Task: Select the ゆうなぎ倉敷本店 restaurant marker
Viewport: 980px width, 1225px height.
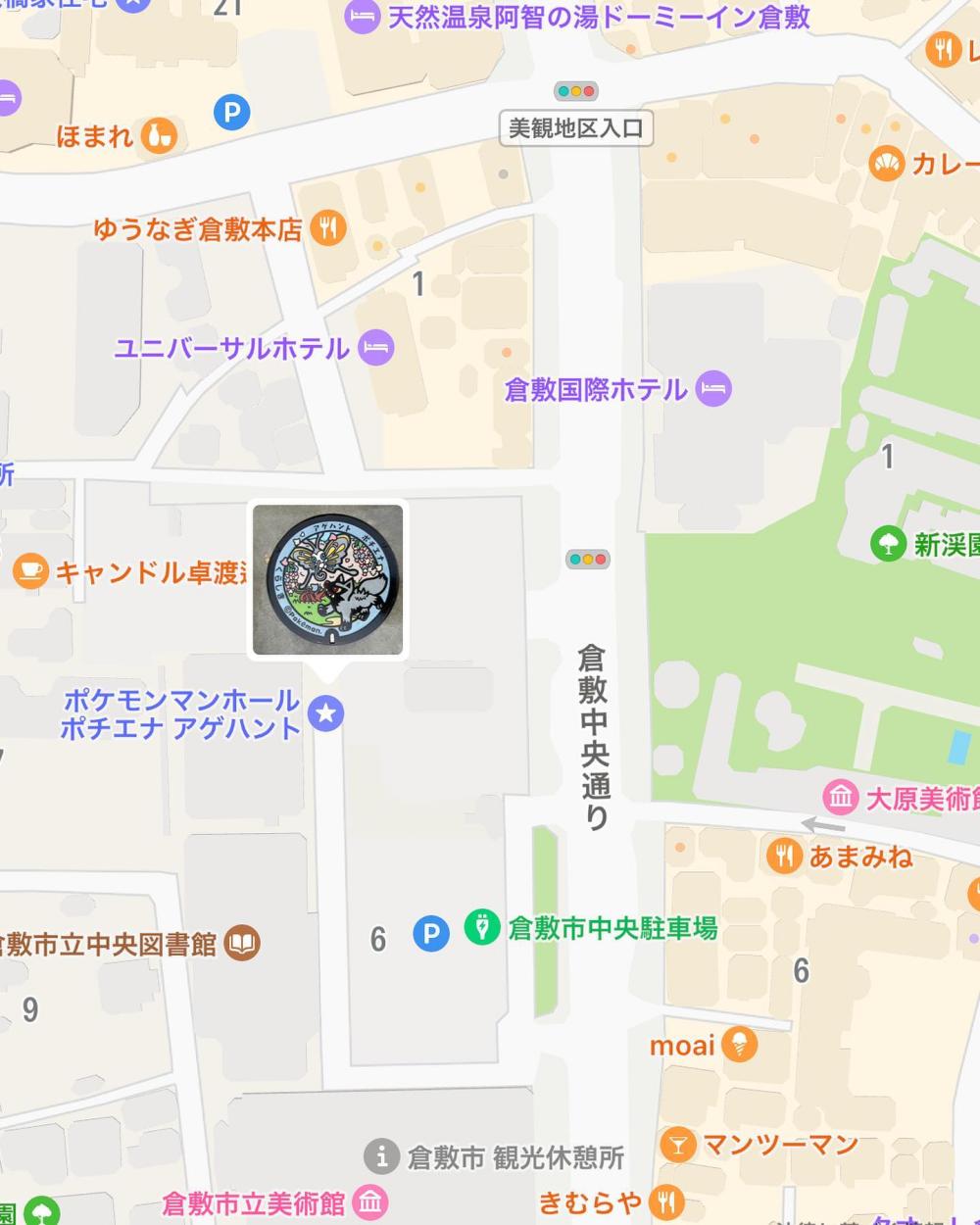Action: click(328, 228)
